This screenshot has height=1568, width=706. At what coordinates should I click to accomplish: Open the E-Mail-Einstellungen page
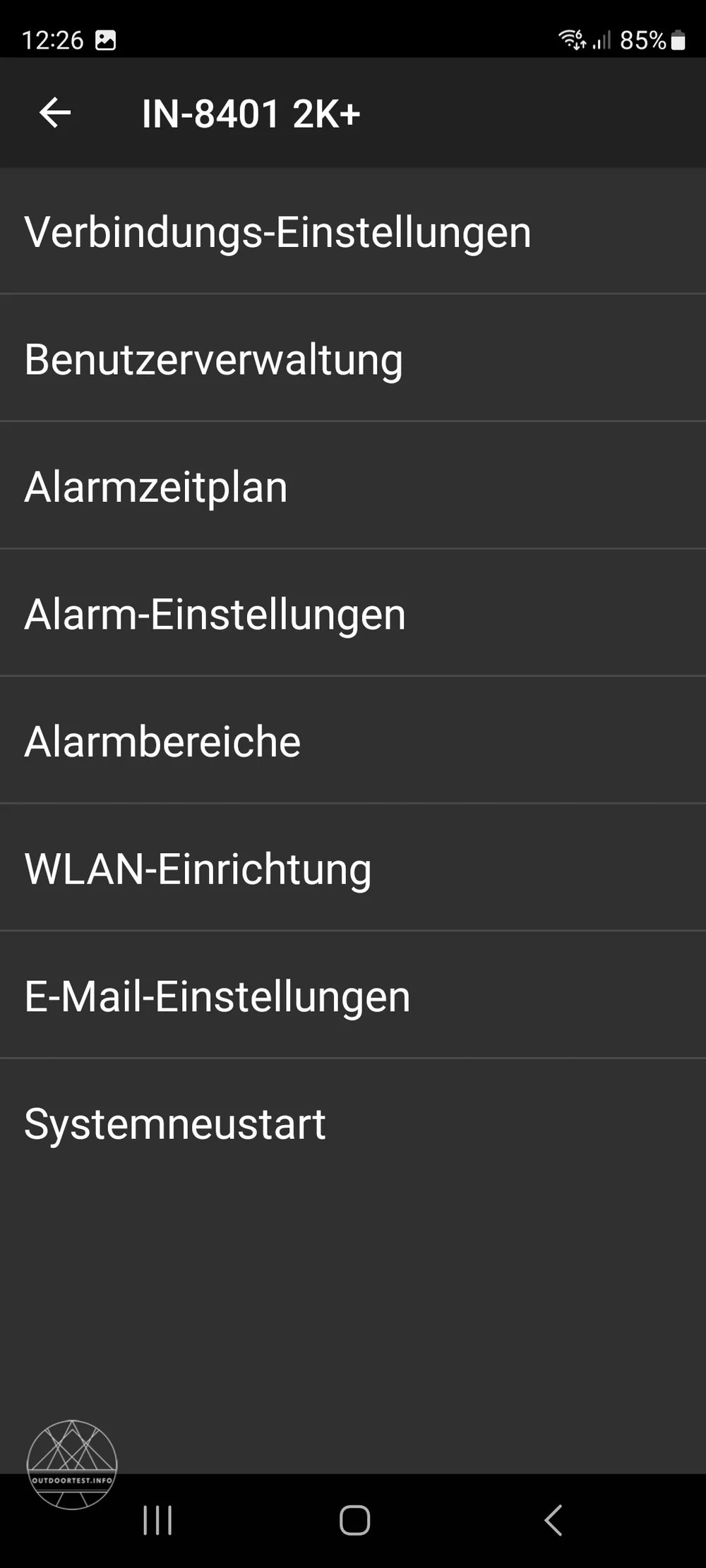tap(216, 996)
